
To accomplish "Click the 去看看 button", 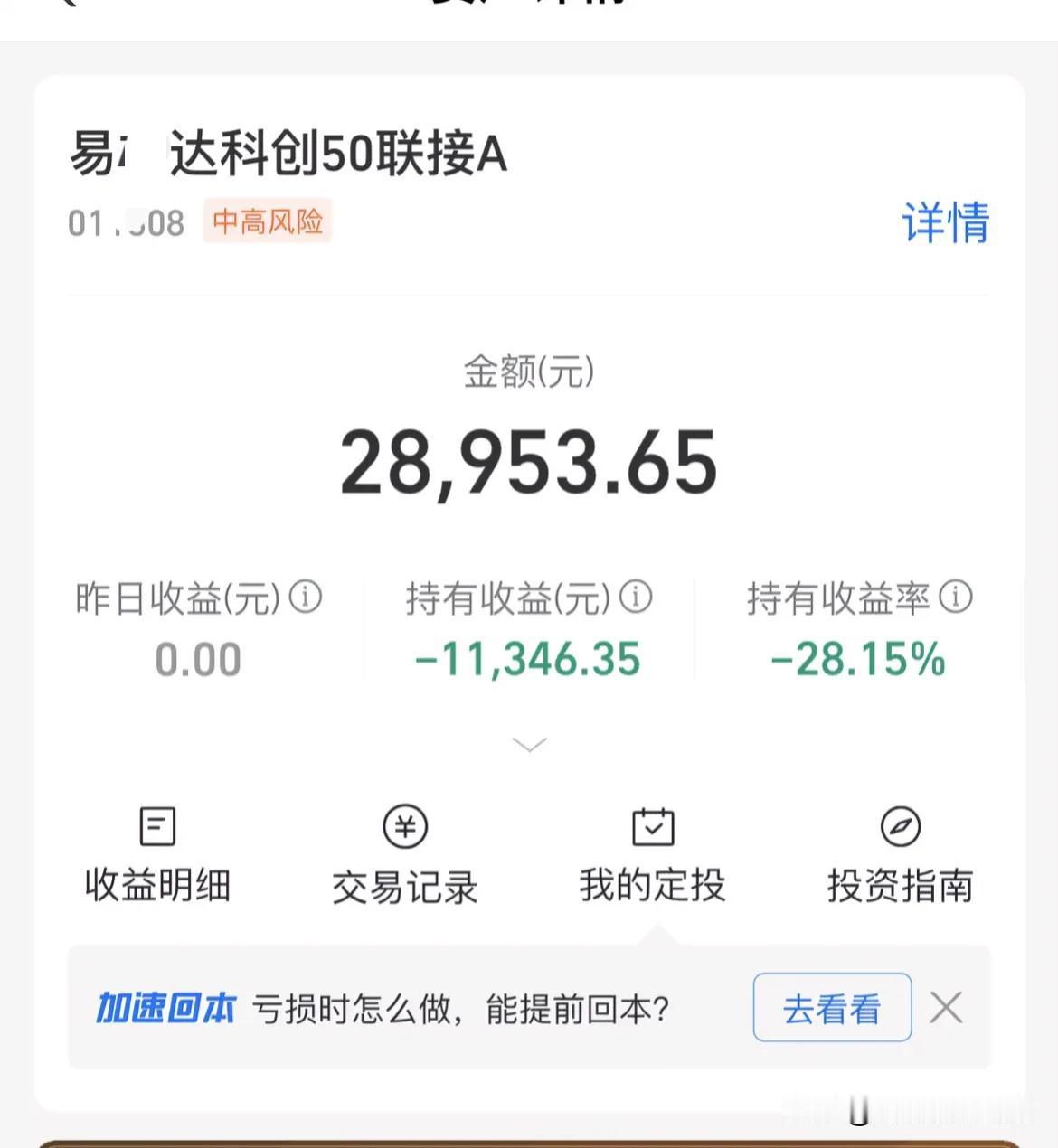I will coord(831,1008).
